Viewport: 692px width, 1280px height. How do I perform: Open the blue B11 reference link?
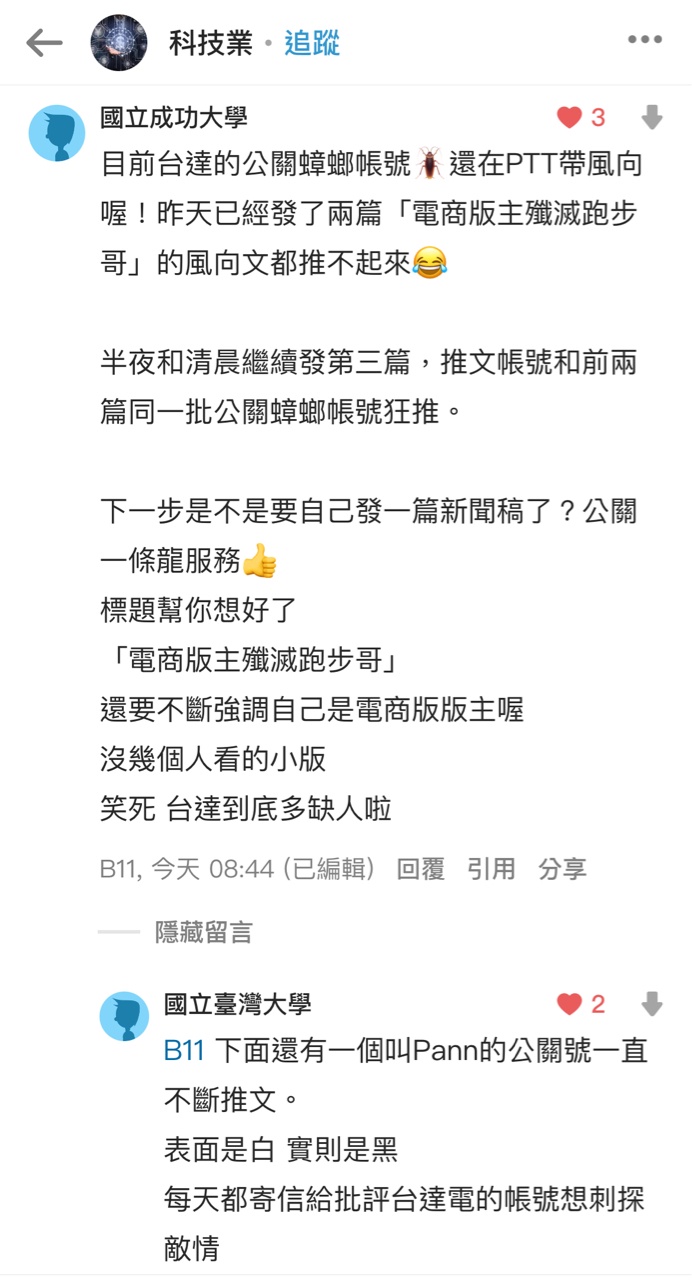coord(184,1051)
